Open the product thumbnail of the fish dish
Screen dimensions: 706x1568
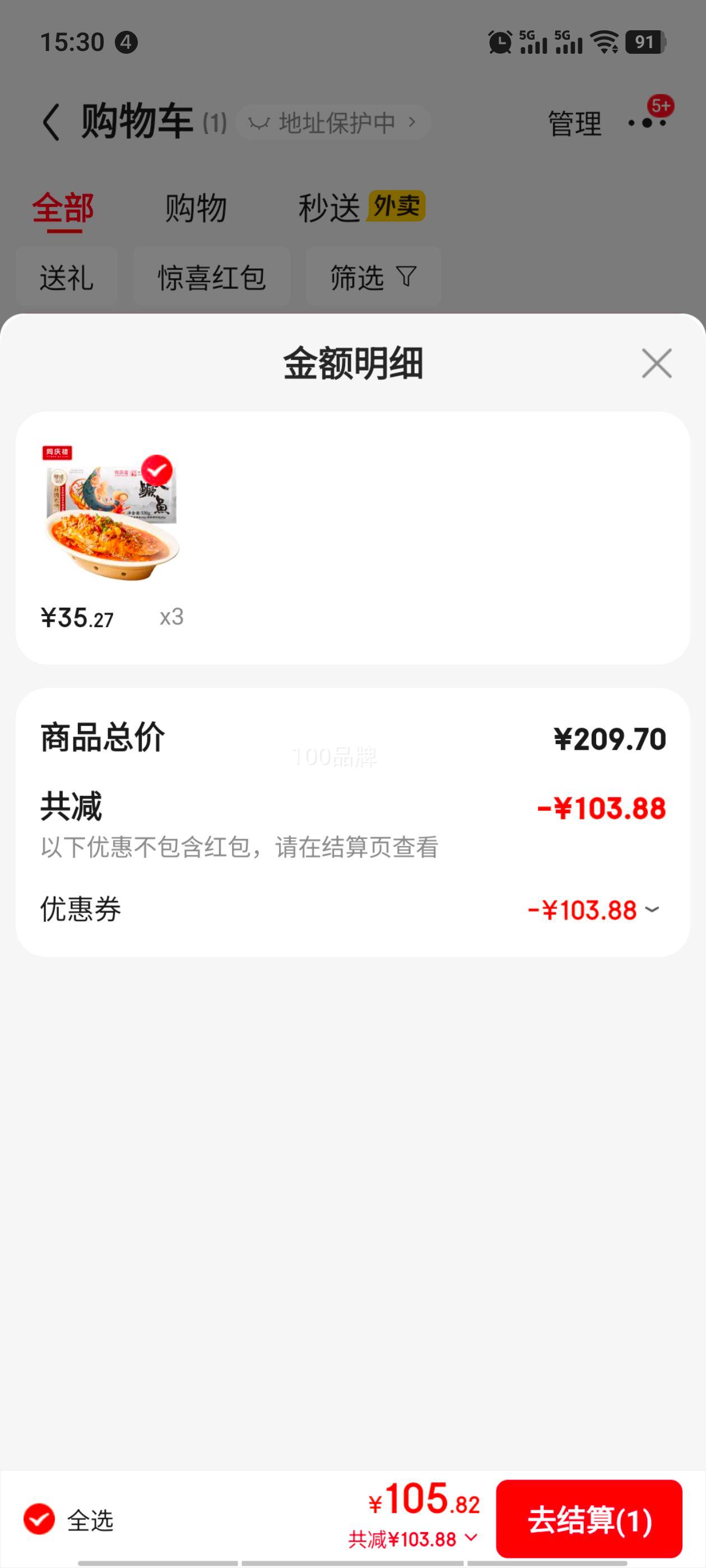[x=110, y=524]
